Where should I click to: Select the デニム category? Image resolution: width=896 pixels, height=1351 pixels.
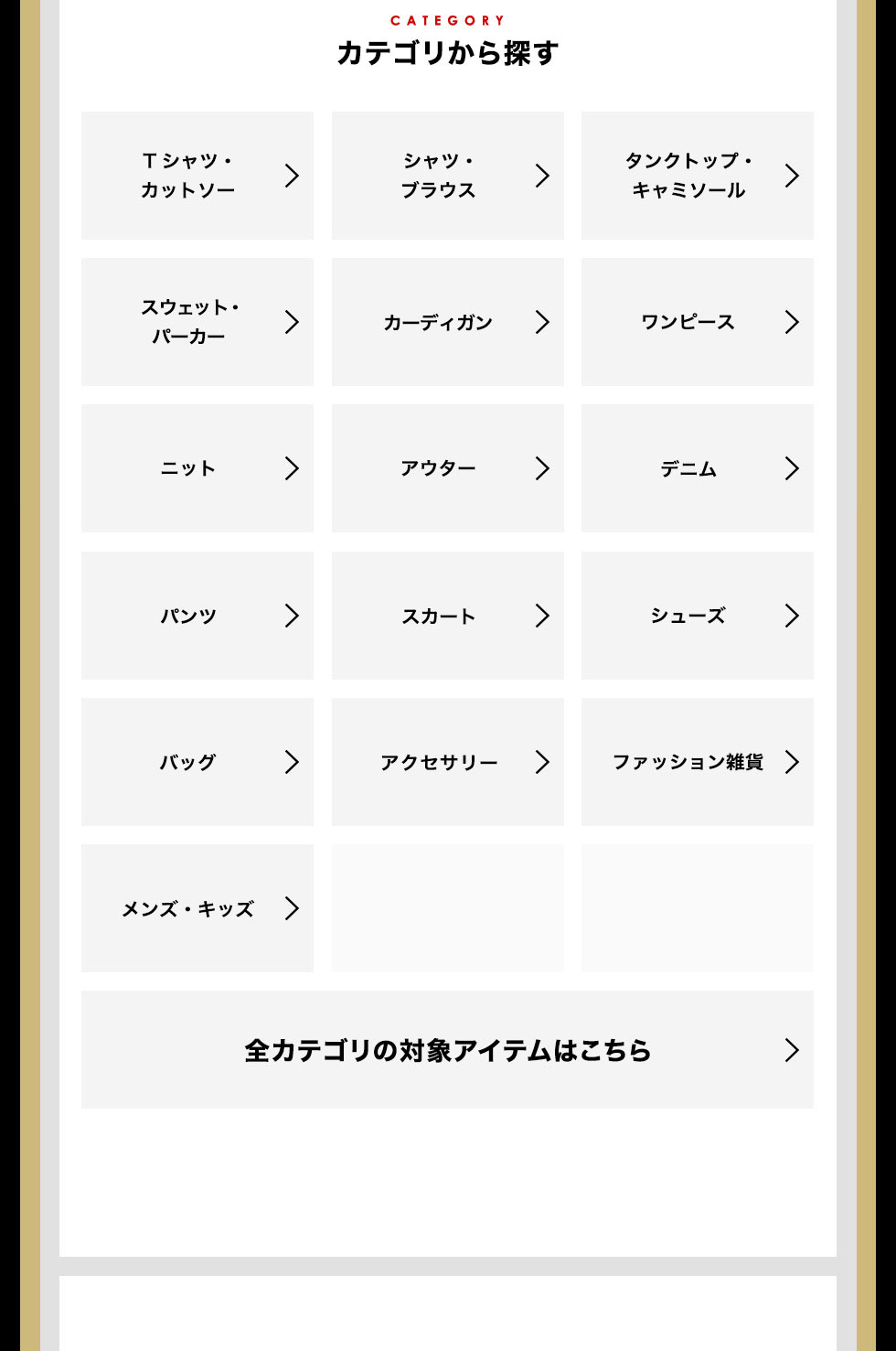pos(698,468)
